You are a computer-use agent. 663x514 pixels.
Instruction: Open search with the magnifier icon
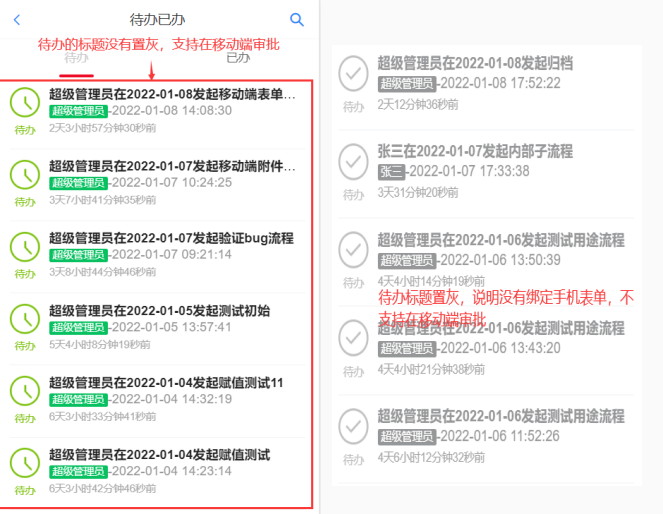pos(296,19)
